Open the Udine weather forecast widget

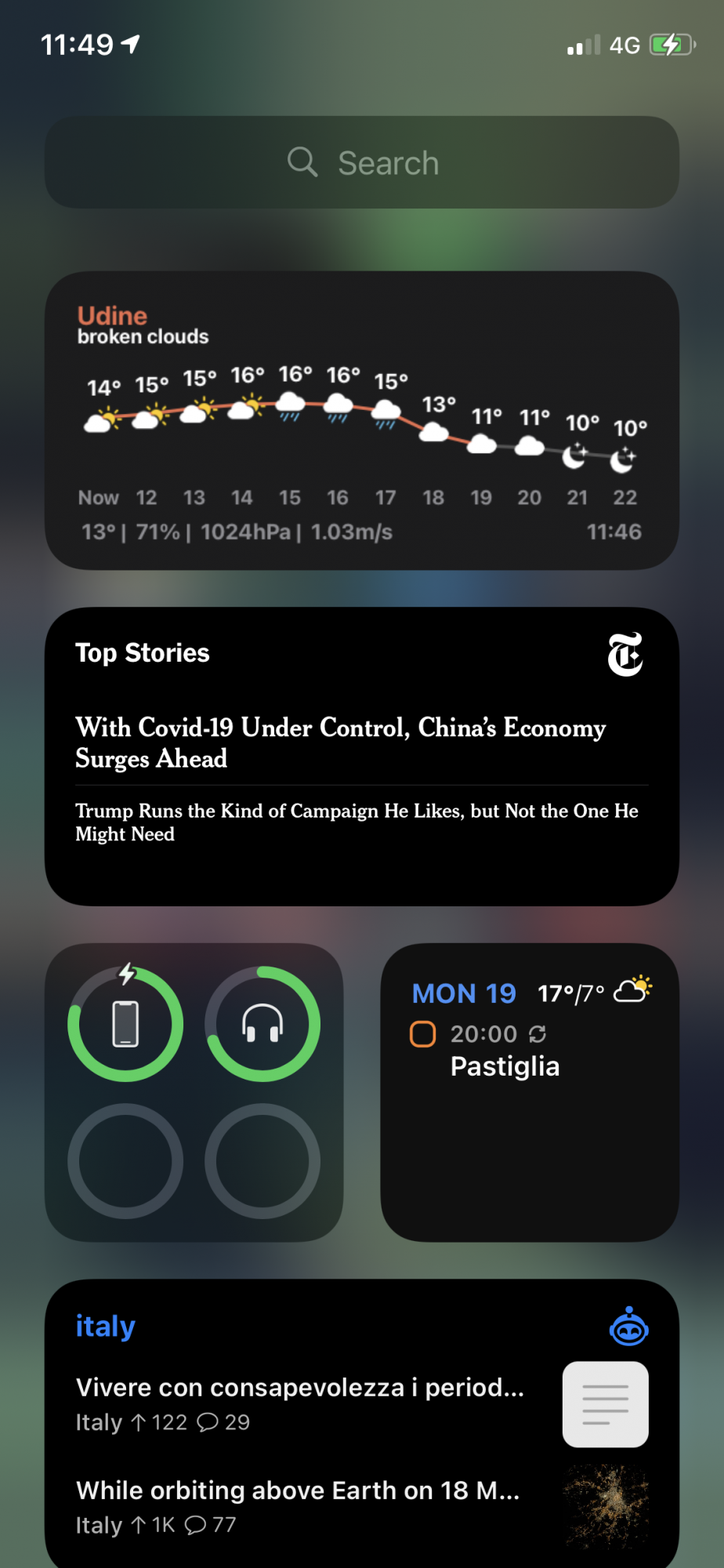(x=362, y=420)
